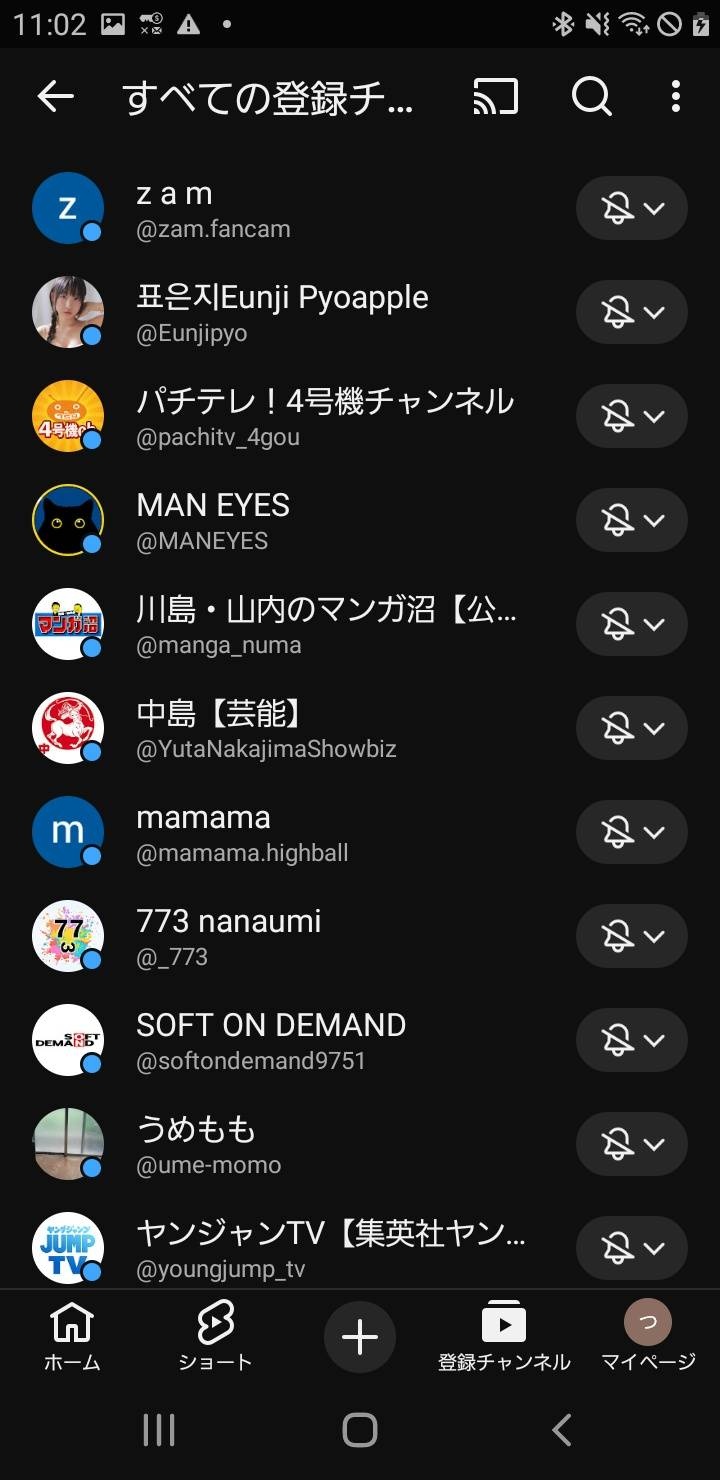Open search in the app bar
This screenshot has height=1480, width=720.
pos(591,96)
